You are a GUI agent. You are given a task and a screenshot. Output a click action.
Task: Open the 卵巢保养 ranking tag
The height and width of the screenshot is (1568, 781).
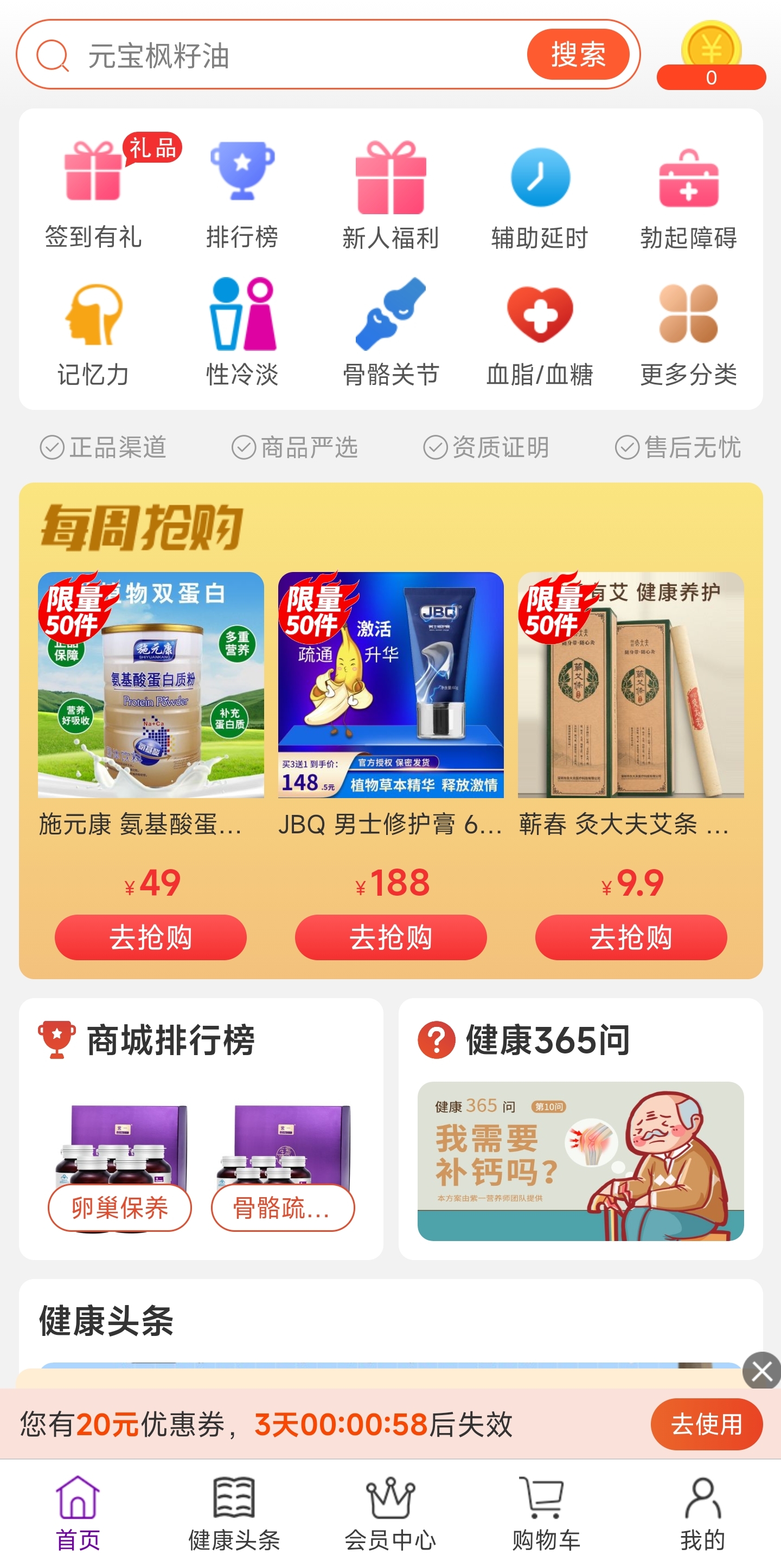coord(120,1207)
